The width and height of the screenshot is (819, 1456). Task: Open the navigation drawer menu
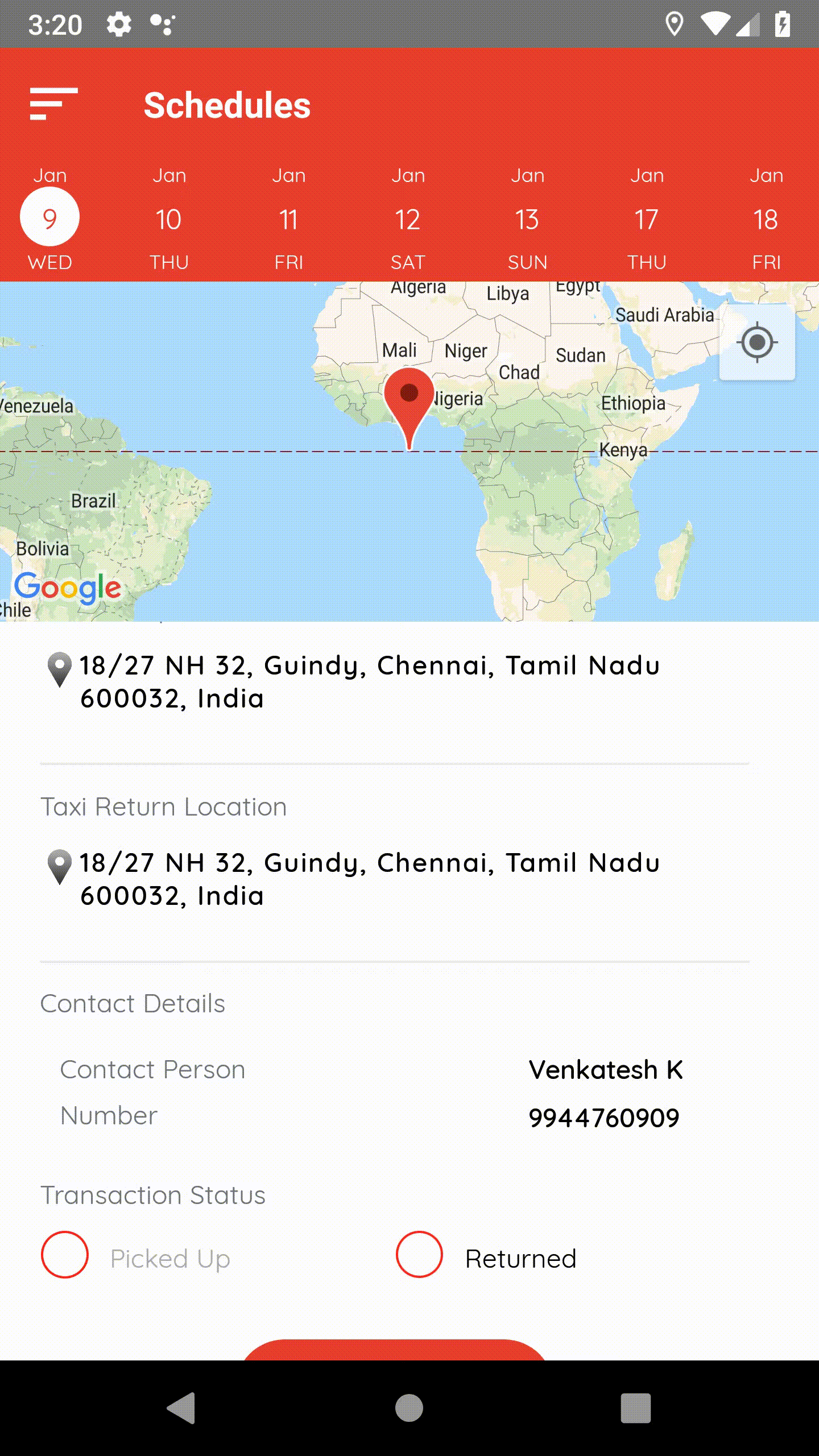tap(53, 104)
